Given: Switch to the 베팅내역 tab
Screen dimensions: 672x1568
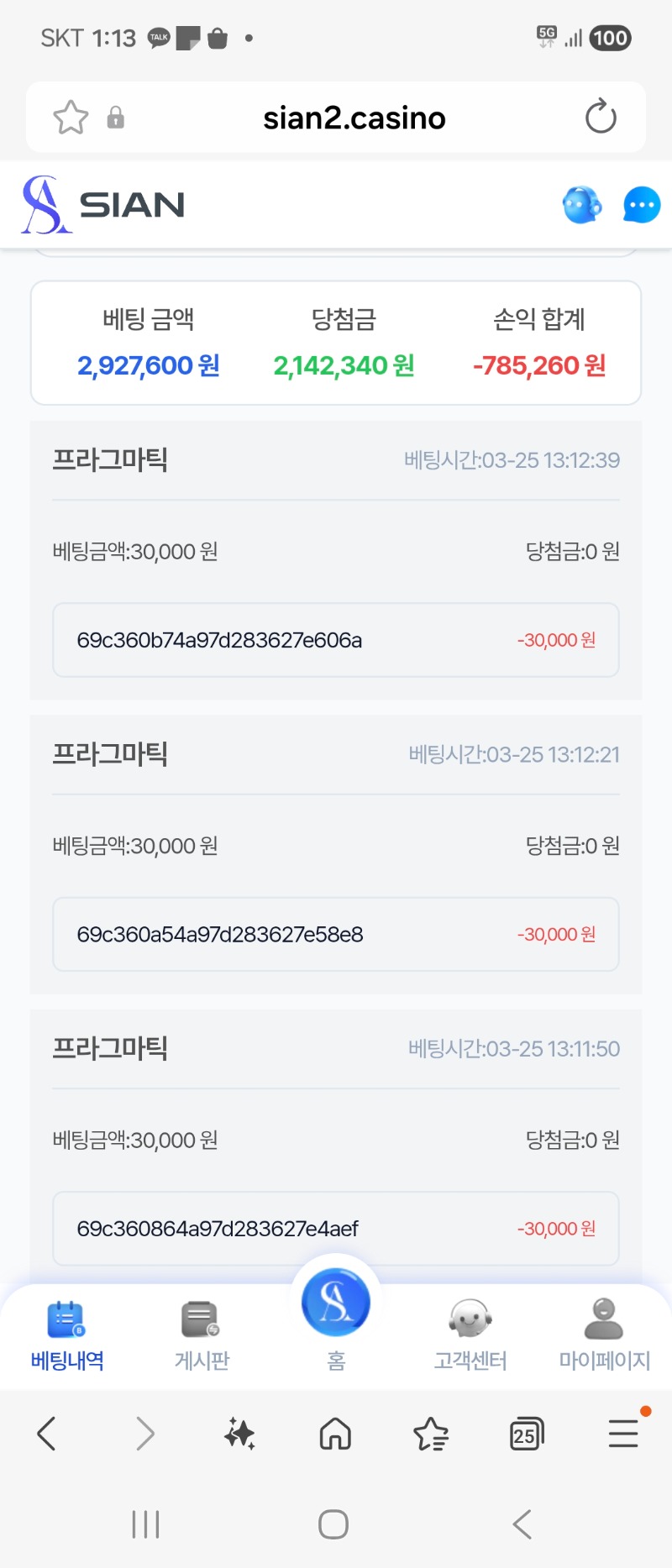Looking at the screenshot, I should pyautogui.click(x=67, y=1335).
